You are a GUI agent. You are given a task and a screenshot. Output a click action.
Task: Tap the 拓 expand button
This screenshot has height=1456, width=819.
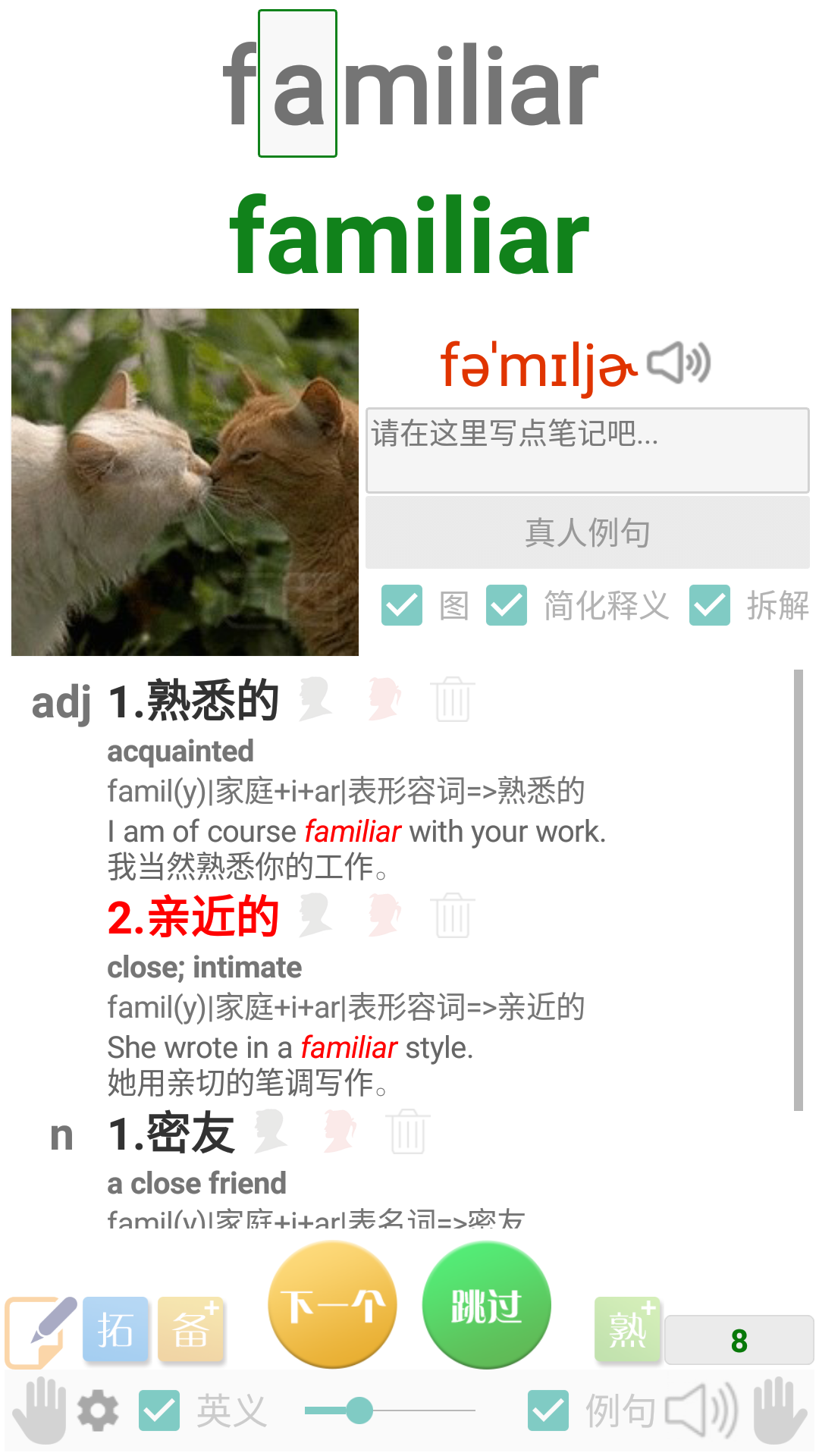click(115, 1330)
